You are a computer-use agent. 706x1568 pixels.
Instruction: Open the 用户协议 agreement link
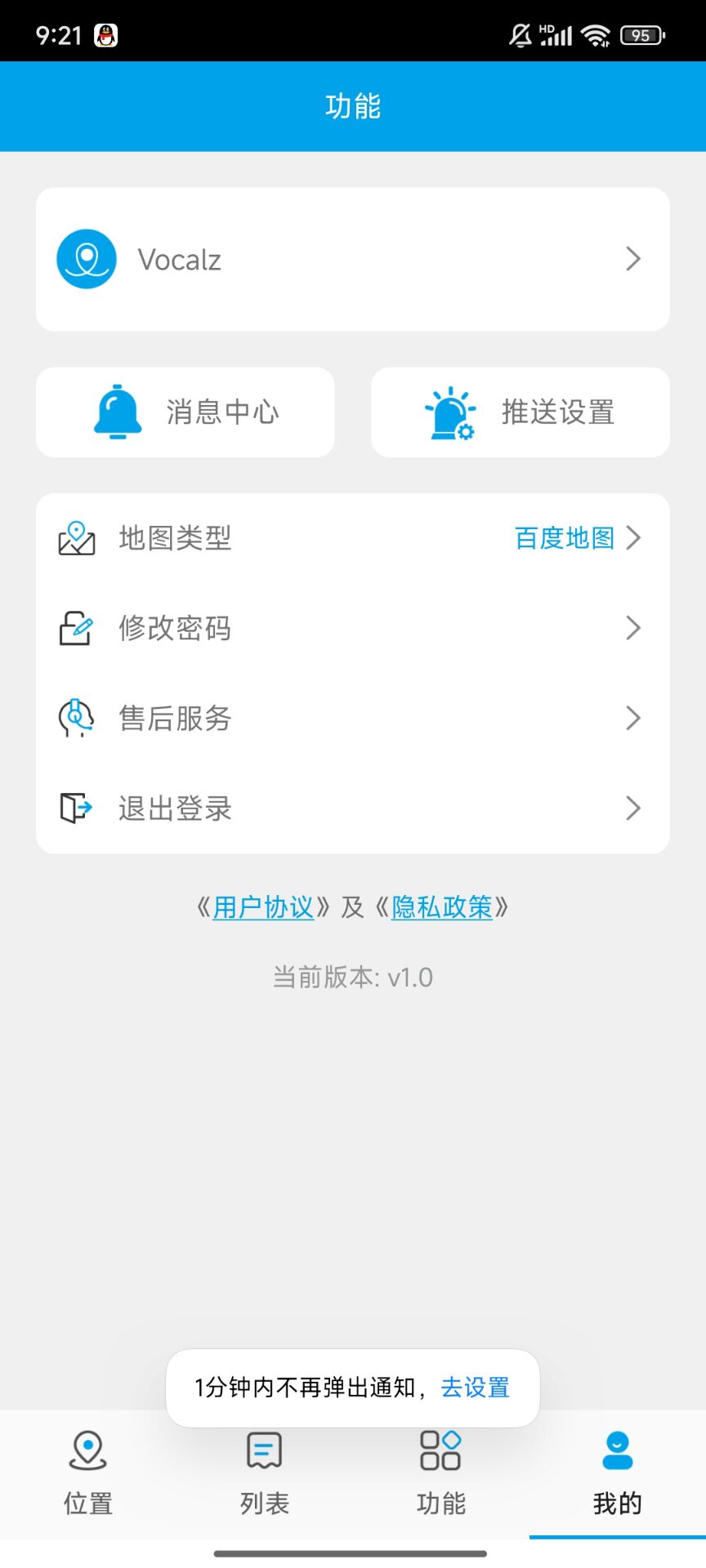click(x=261, y=907)
